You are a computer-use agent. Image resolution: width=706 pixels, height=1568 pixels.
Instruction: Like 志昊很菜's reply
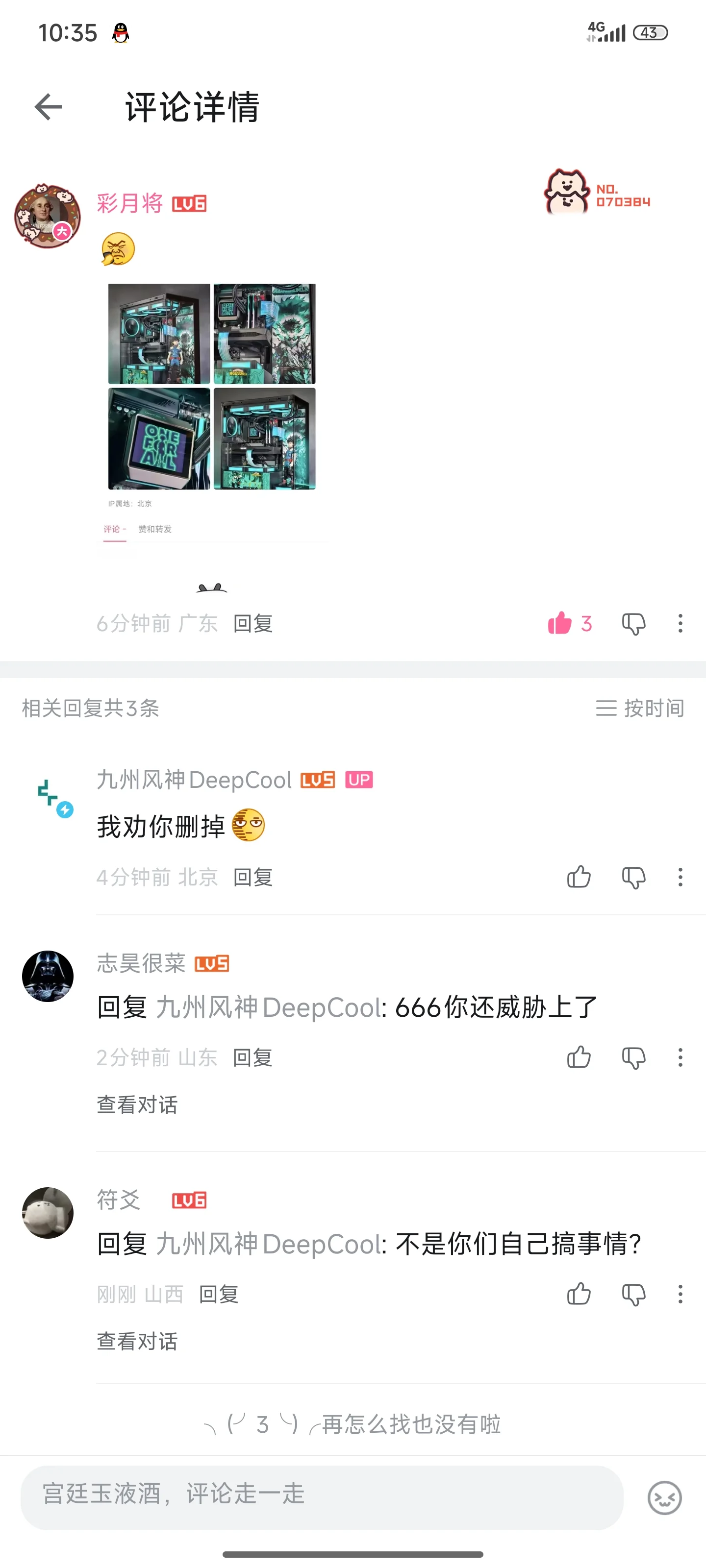[x=579, y=1057]
